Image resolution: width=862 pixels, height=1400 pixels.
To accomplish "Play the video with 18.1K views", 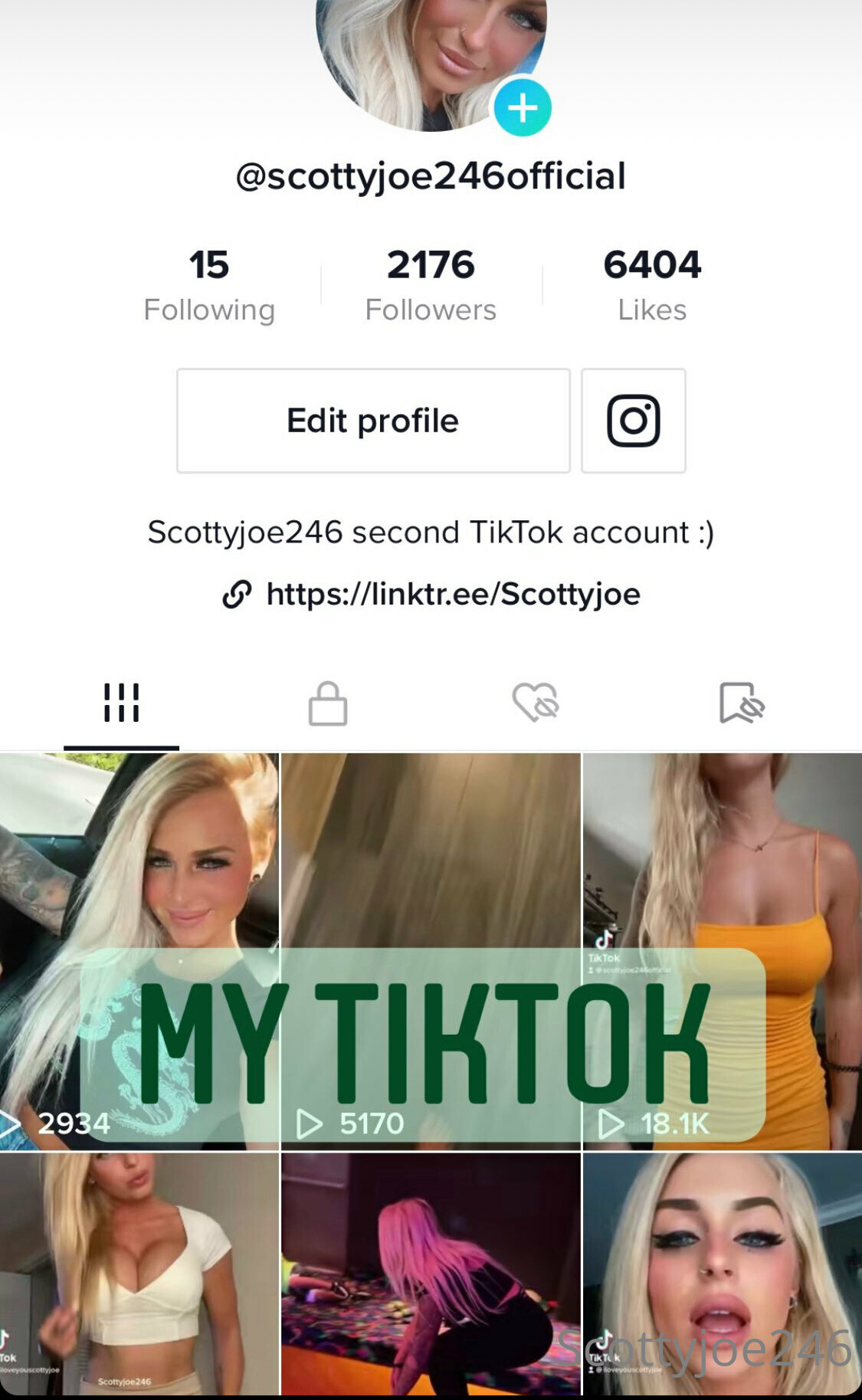I will click(x=723, y=952).
